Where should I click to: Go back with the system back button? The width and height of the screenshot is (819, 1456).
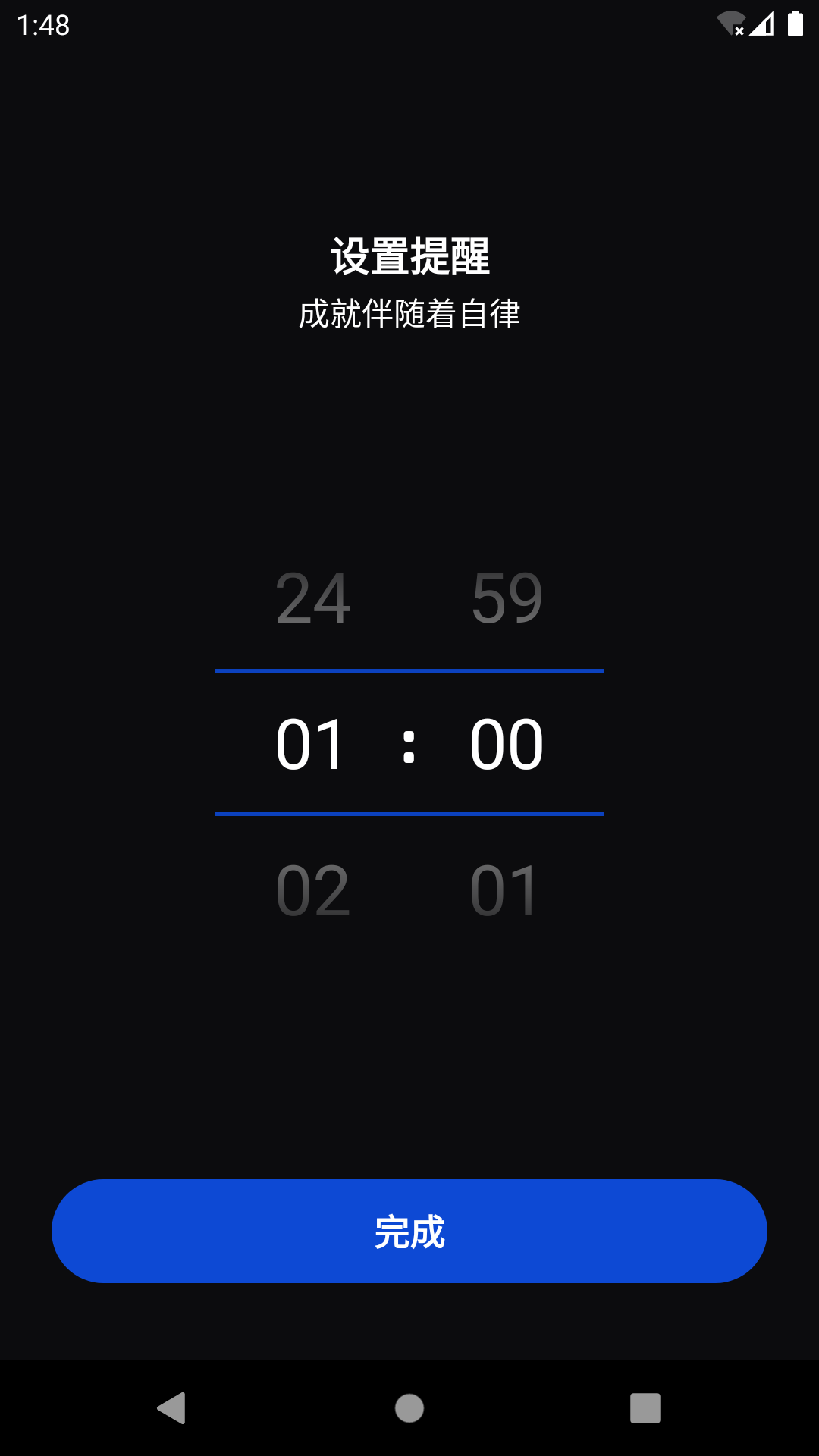[172, 1408]
